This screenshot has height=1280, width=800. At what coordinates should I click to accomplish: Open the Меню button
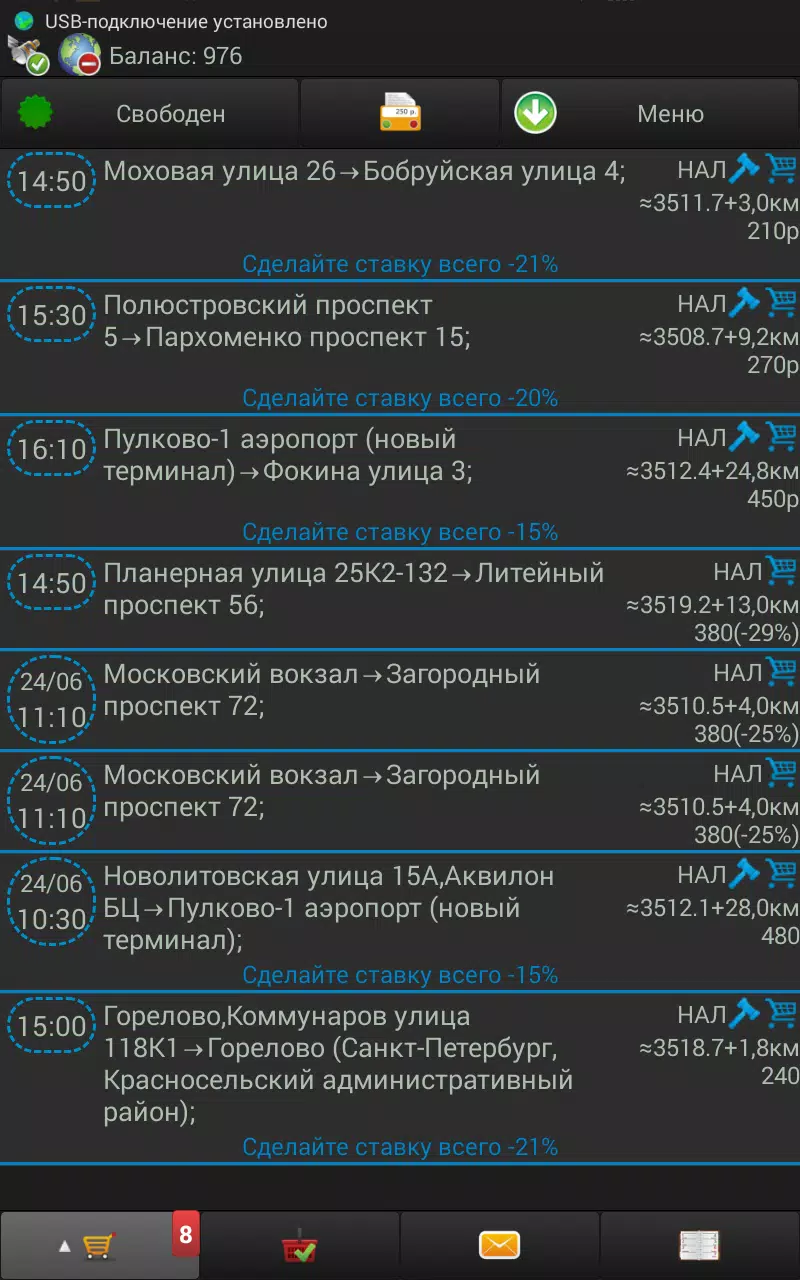coord(650,114)
